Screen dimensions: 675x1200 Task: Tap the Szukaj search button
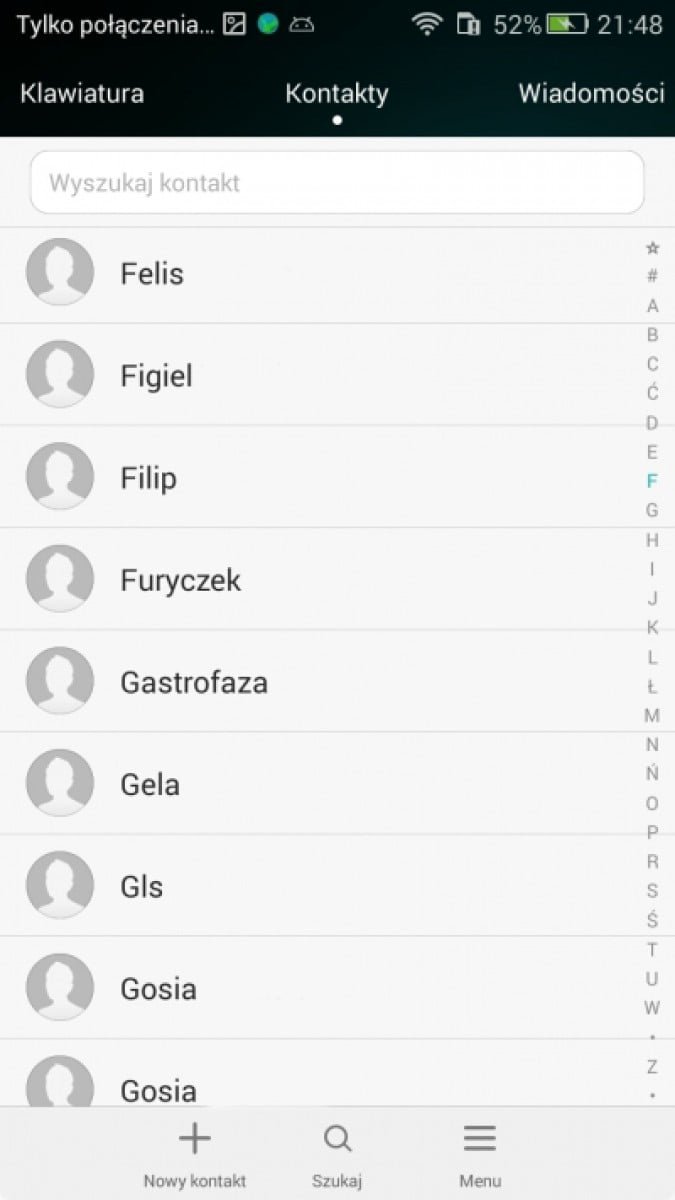tap(337, 1155)
